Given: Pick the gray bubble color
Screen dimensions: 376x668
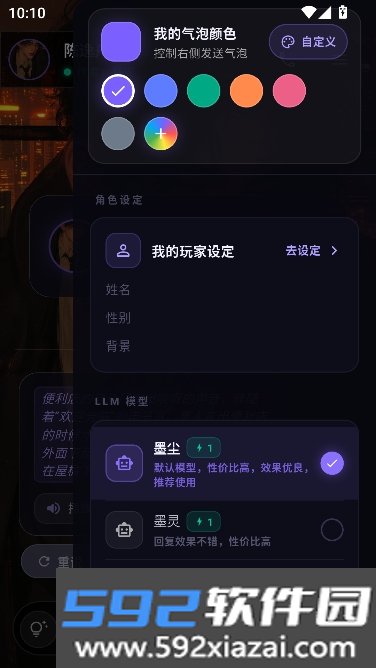Looking at the screenshot, I should pyautogui.click(x=118, y=134).
